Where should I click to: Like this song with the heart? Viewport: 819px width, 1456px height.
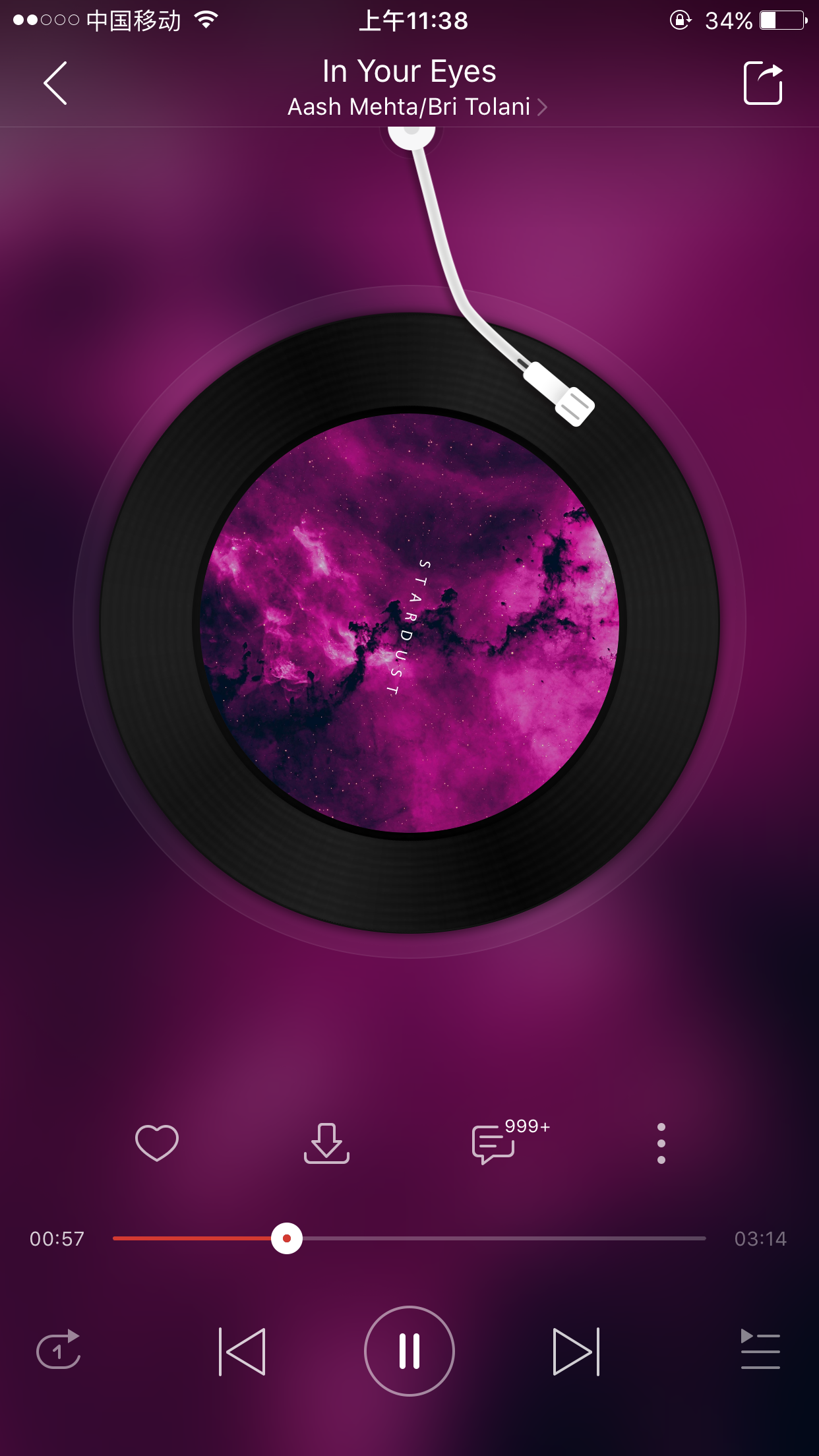point(157,1143)
